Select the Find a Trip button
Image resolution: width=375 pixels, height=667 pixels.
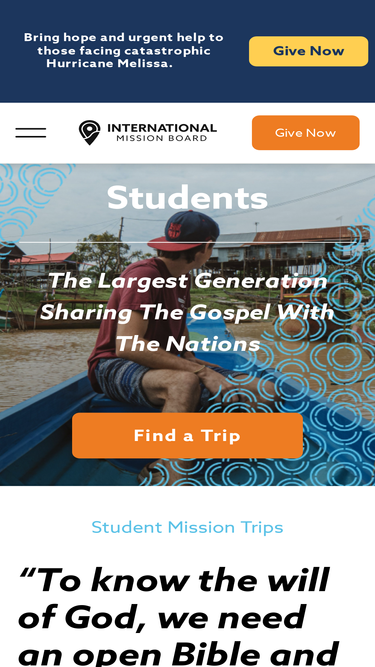pos(188,436)
